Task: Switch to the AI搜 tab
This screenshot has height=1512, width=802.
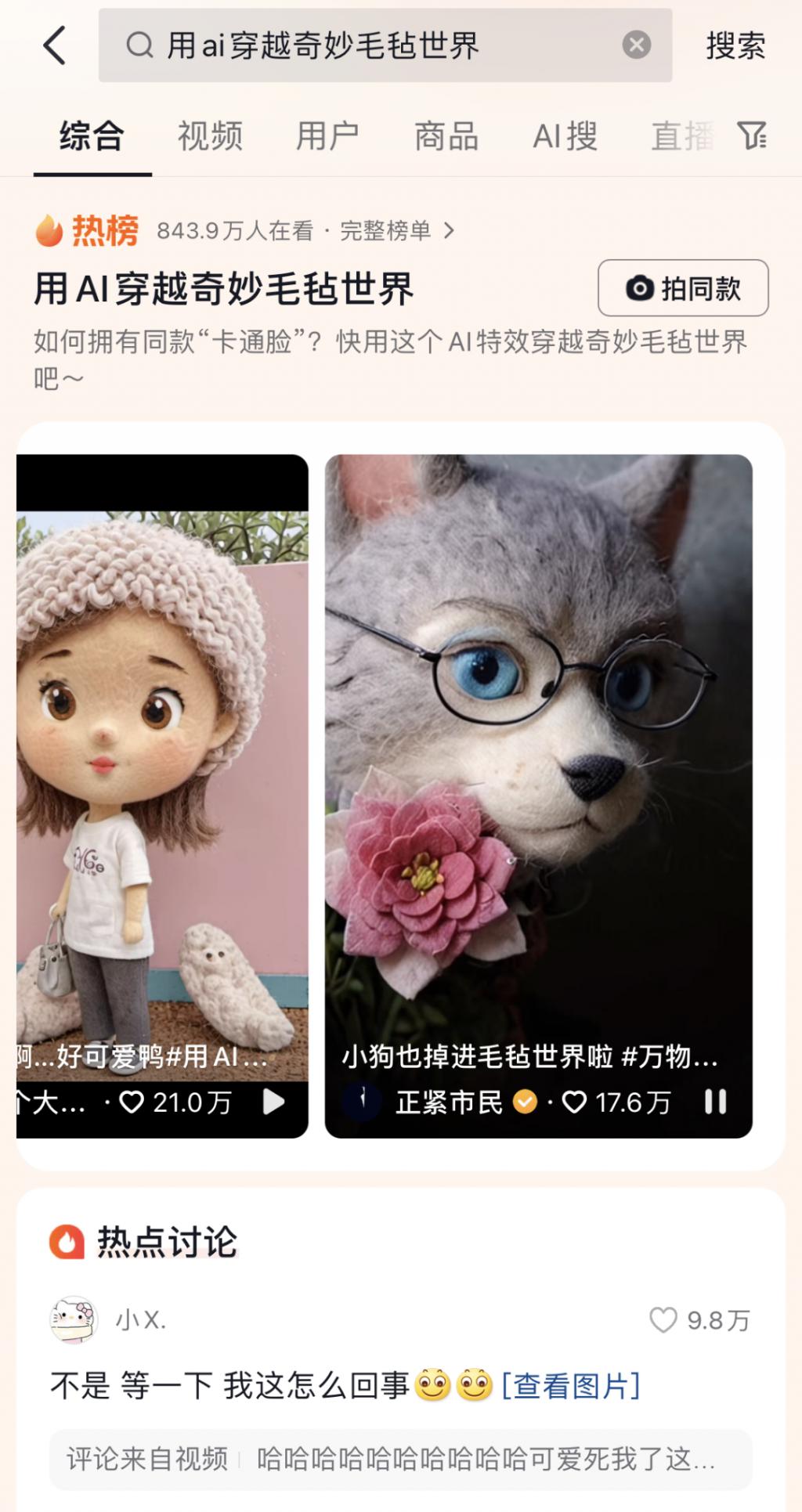Action: (x=565, y=136)
